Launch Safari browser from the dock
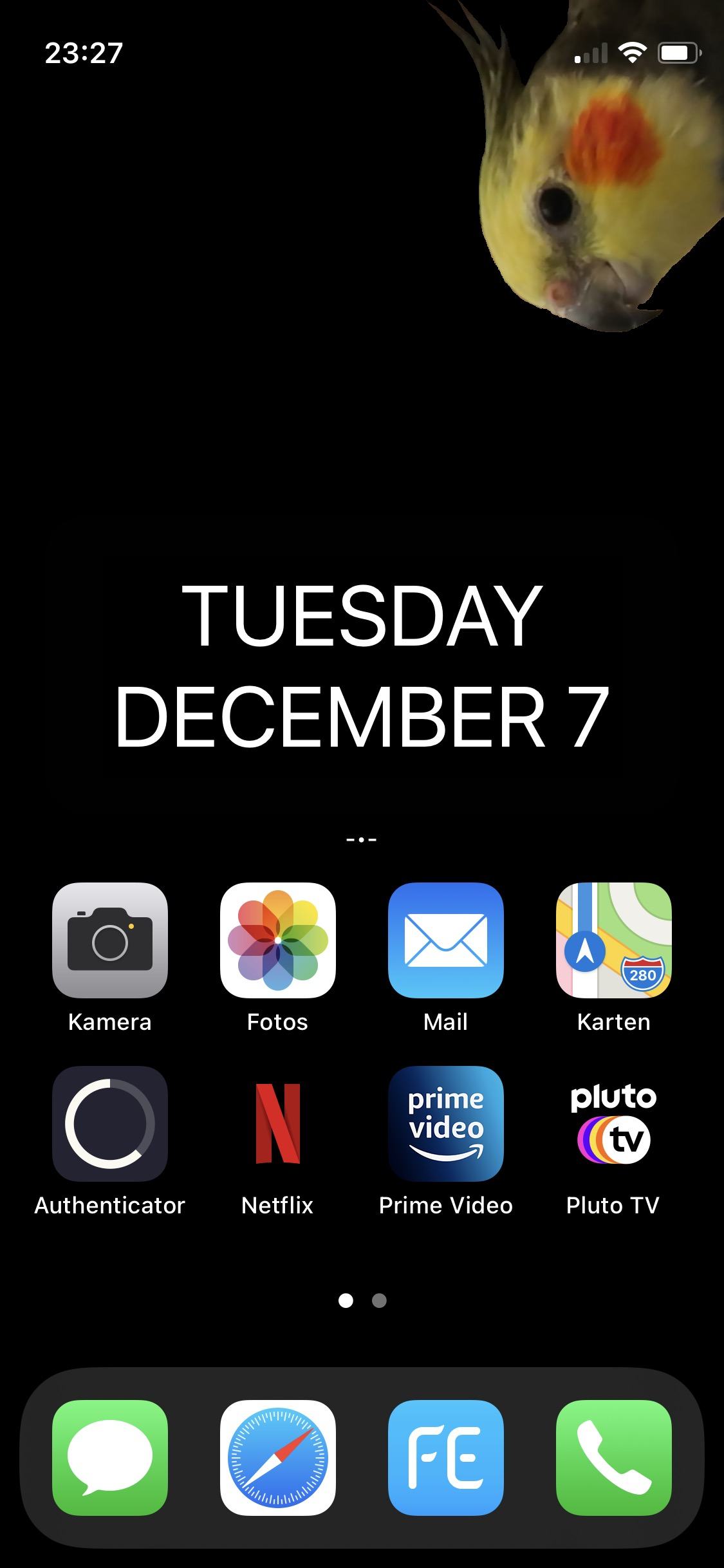The height and width of the screenshot is (1568, 724). [277, 1457]
